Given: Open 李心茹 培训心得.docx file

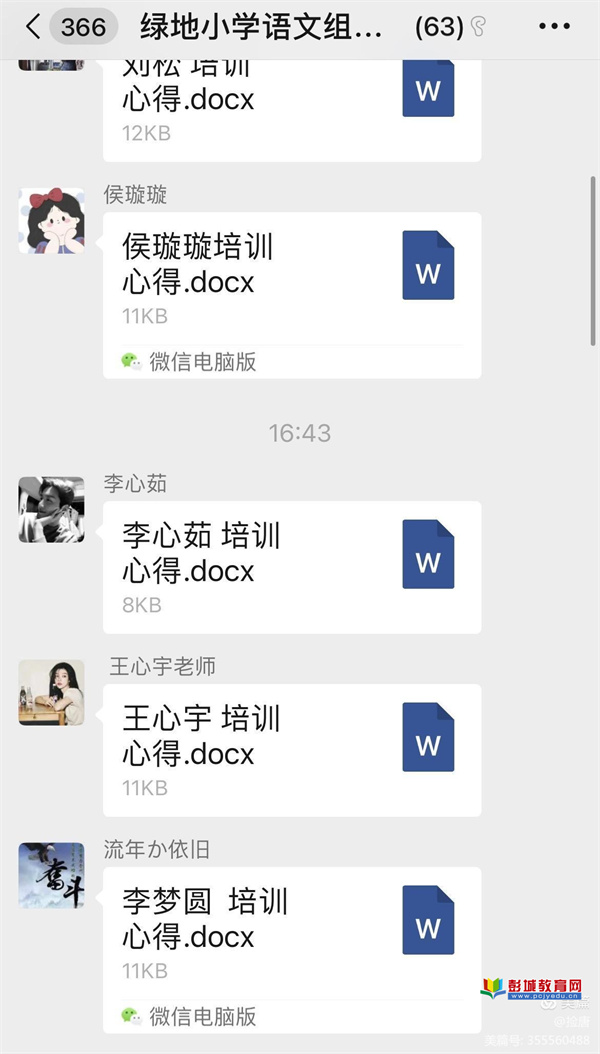Looking at the screenshot, I should point(291,567).
